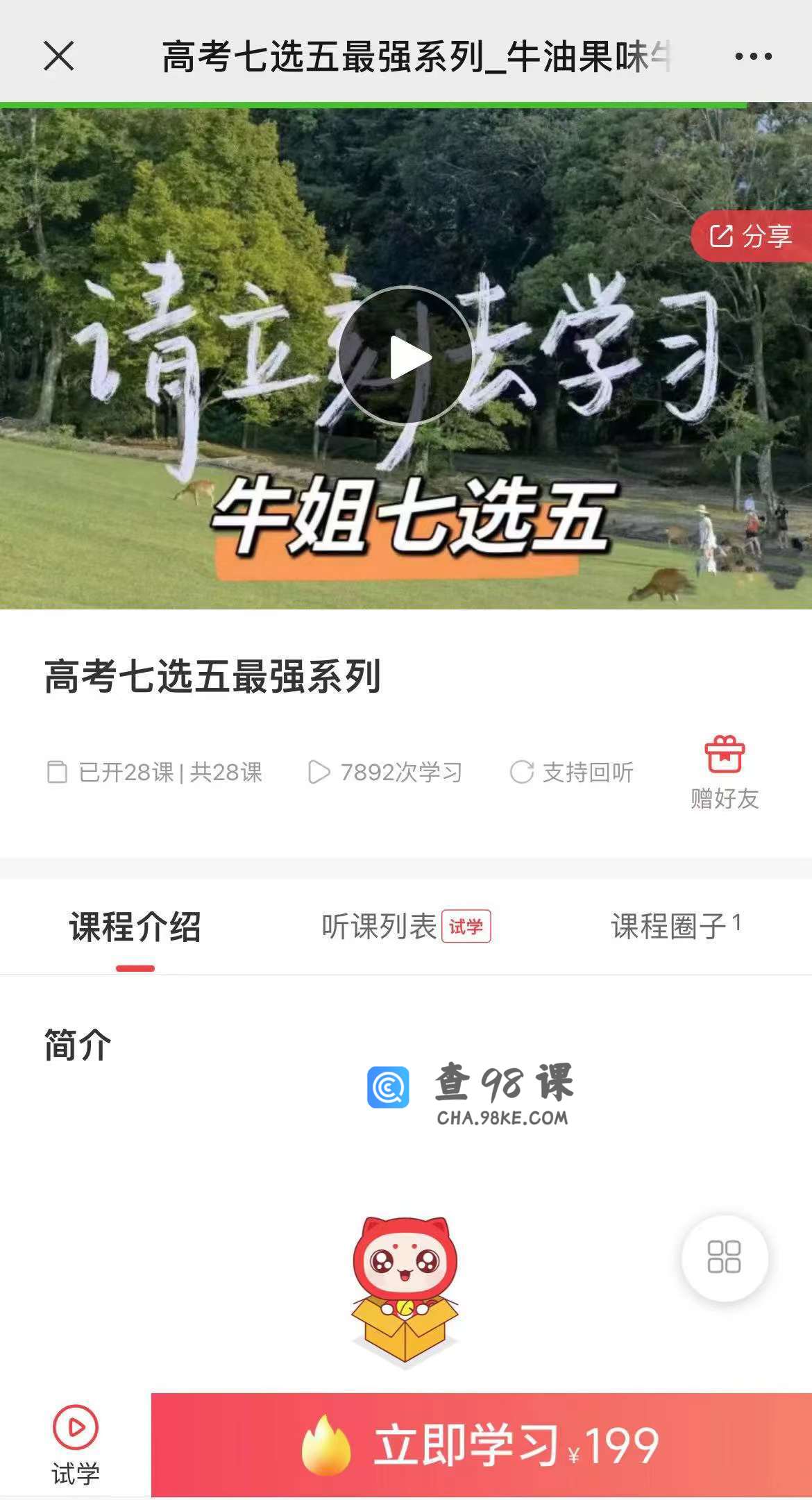Start a trial lesson with 试学
This screenshot has width=812, height=1500.
point(76,1445)
